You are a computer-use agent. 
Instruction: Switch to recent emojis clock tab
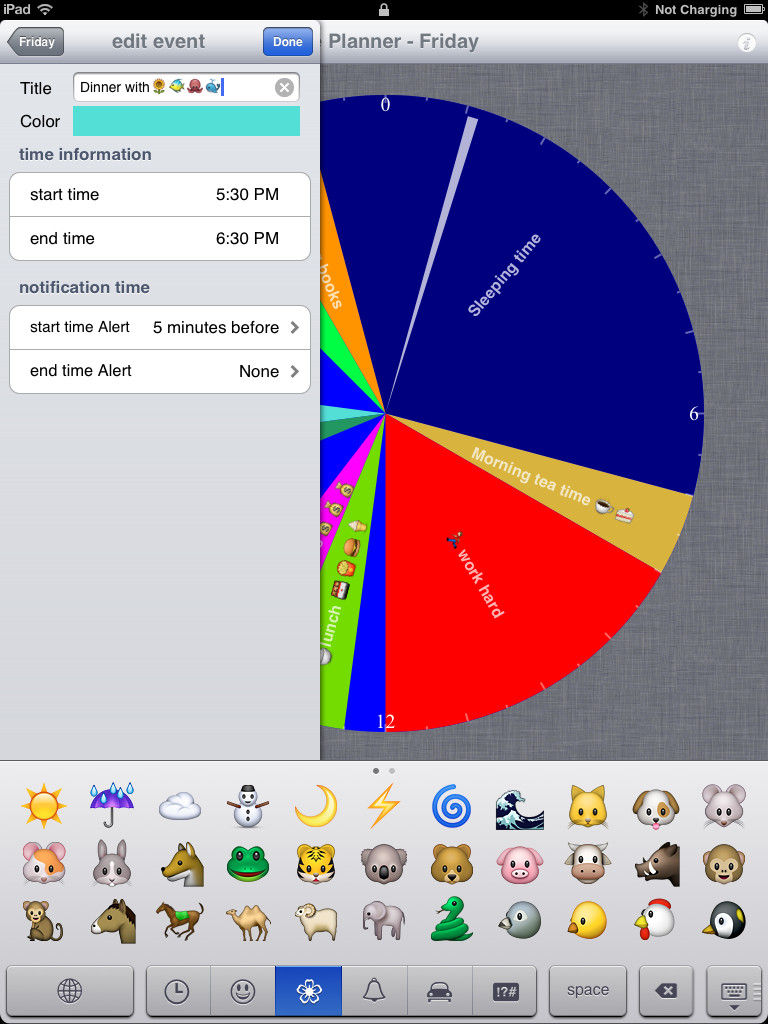(177, 991)
